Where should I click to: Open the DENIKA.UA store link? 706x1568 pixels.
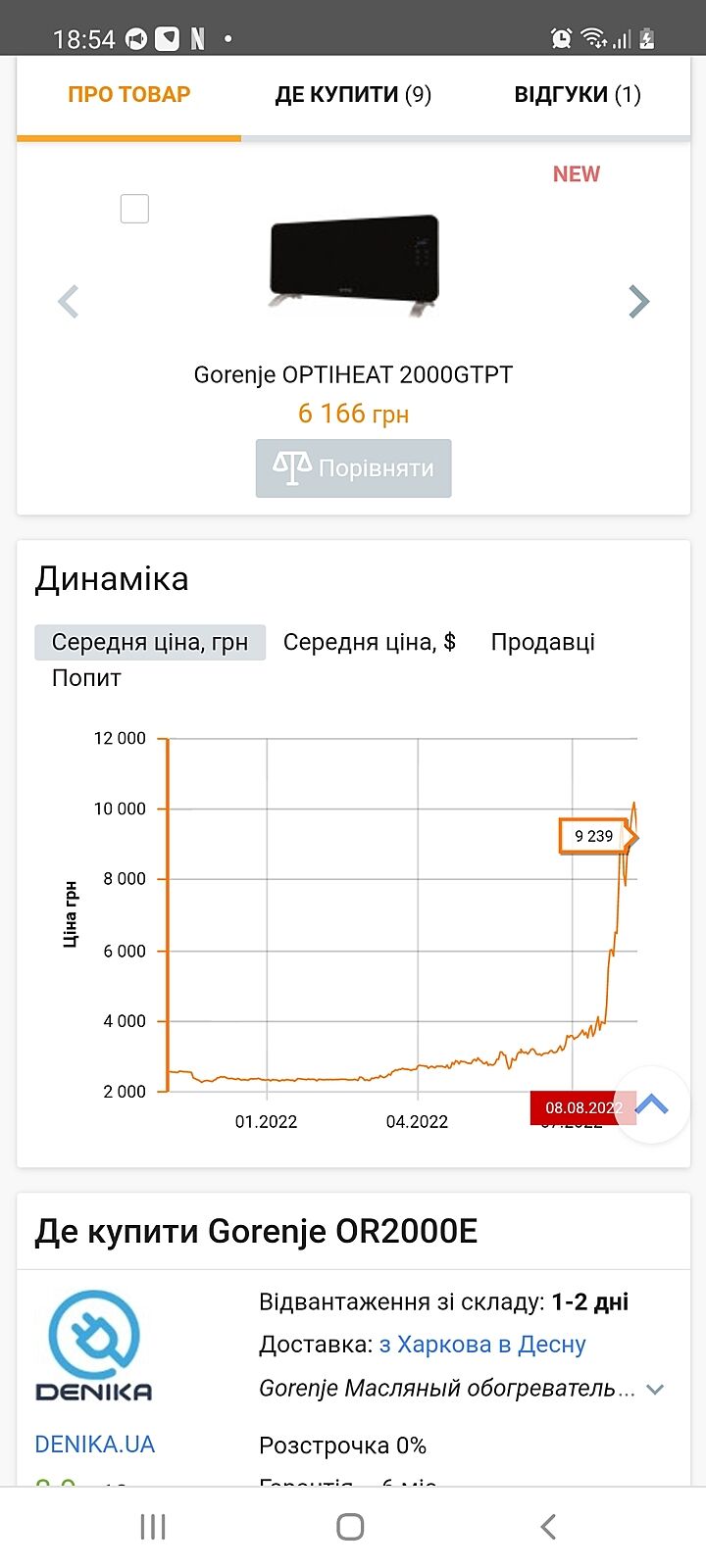(x=95, y=1444)
